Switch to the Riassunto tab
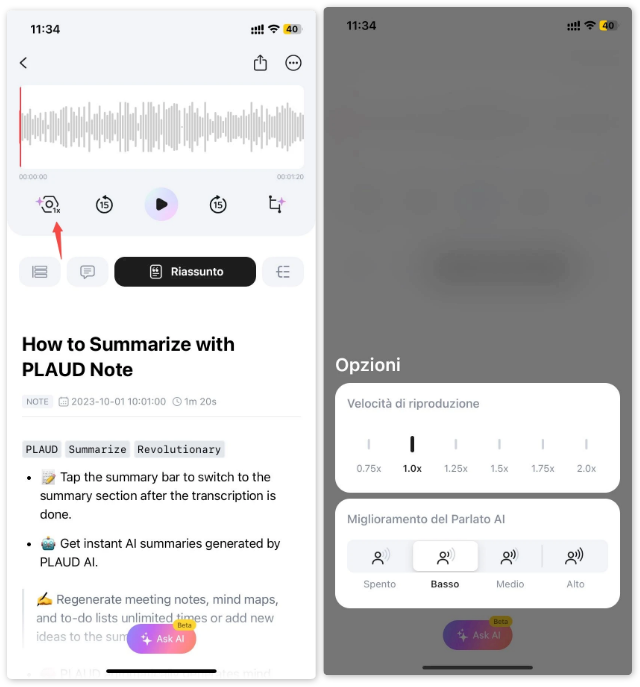640x687 pixels. tap(185, 271)
